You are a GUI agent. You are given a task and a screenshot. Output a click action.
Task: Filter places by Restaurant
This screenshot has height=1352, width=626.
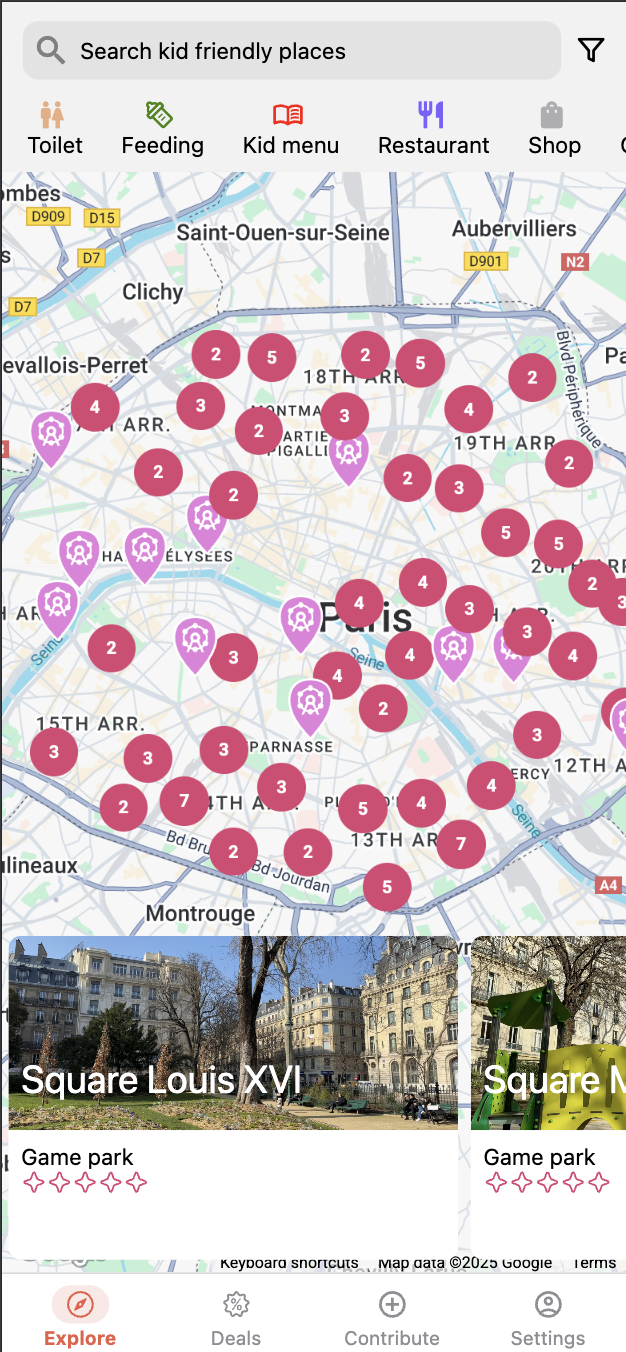pos(433,129)
